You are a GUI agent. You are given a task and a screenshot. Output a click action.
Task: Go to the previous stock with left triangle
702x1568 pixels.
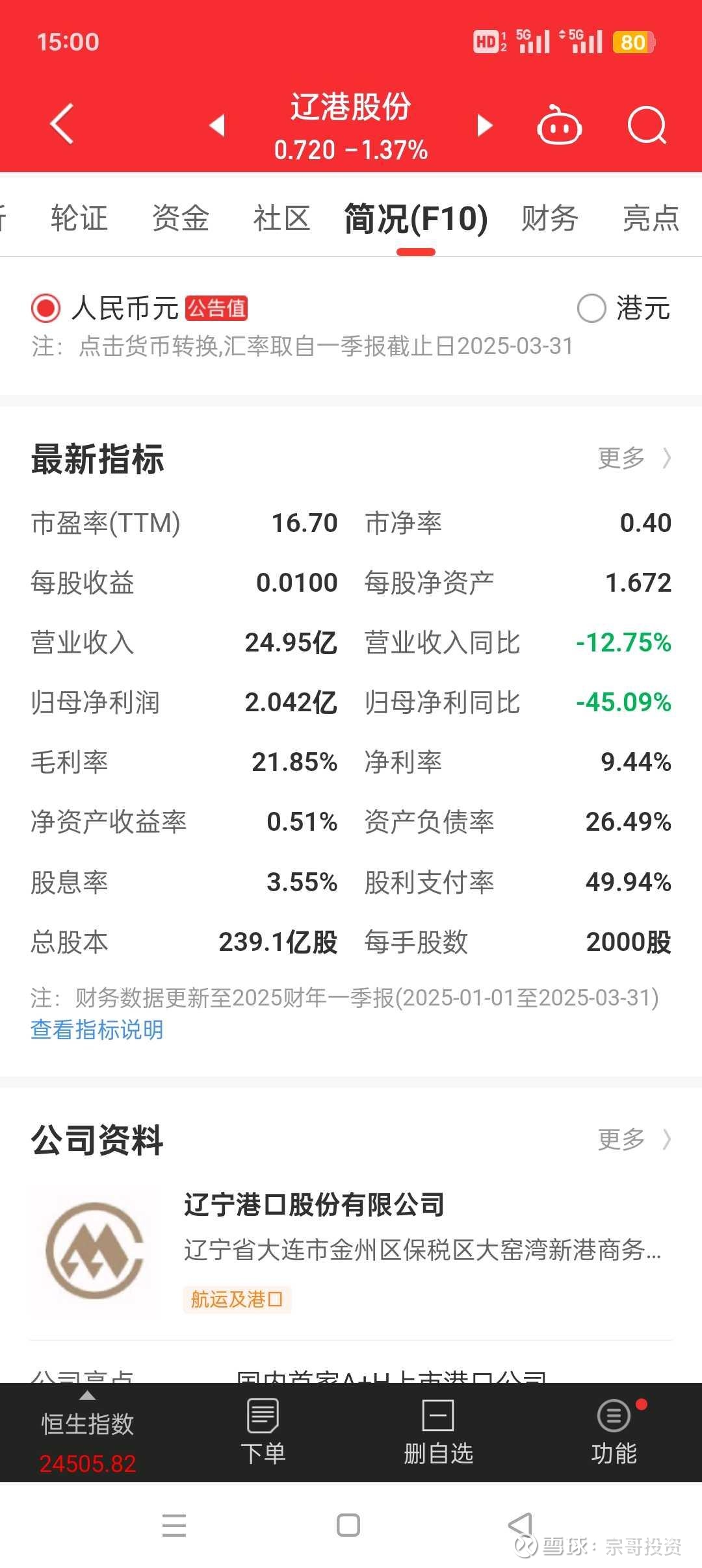pyautogui.click(x=217, y=125)
